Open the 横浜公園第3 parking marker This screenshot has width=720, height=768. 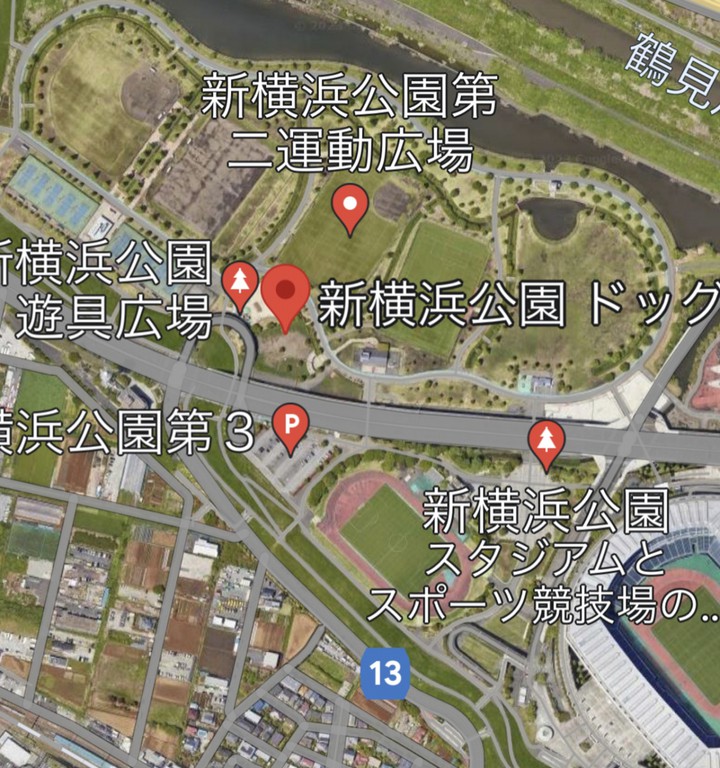(x=291, y=425)
